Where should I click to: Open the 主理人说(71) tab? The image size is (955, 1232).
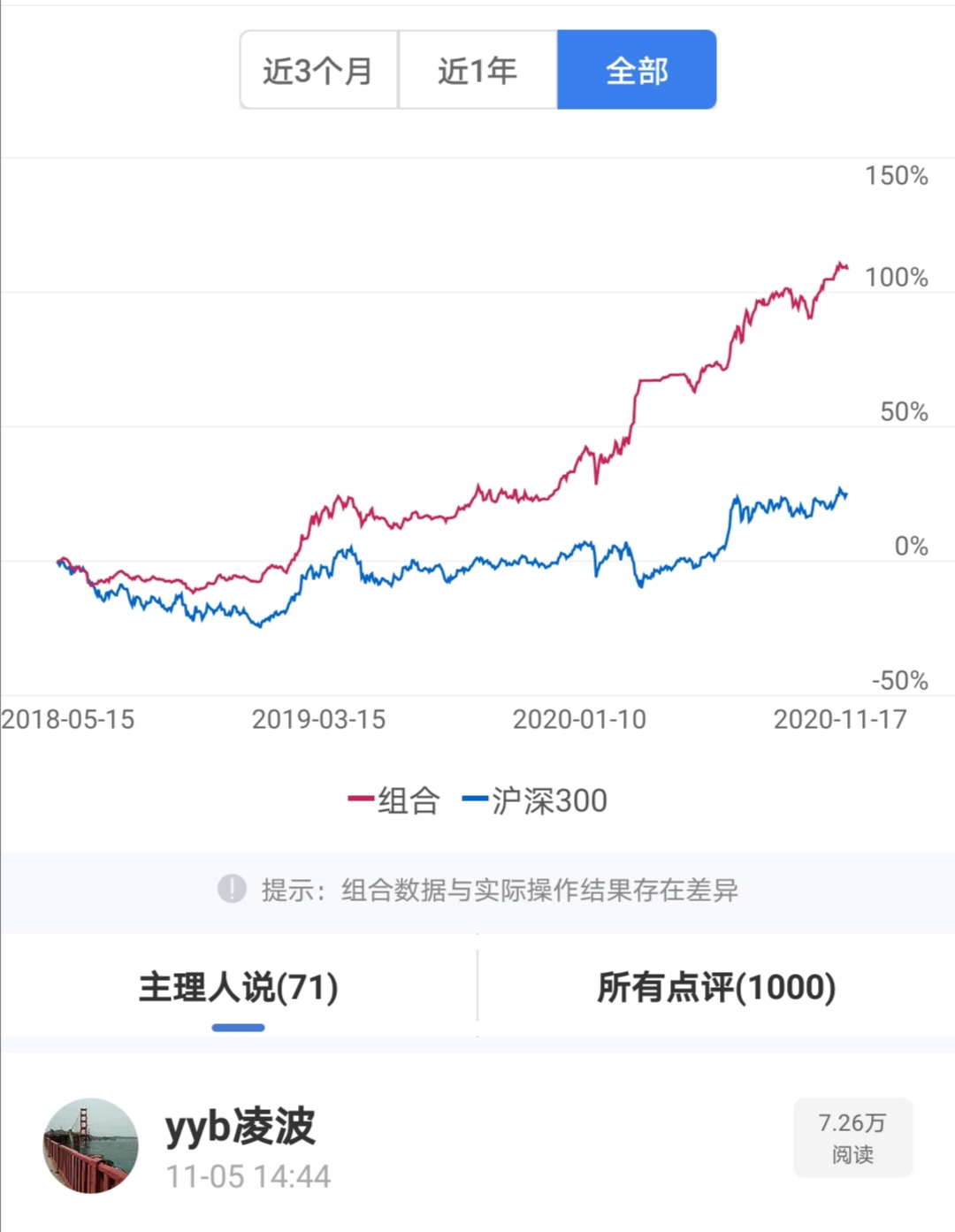pyautogui.click(x=238, y=987)
